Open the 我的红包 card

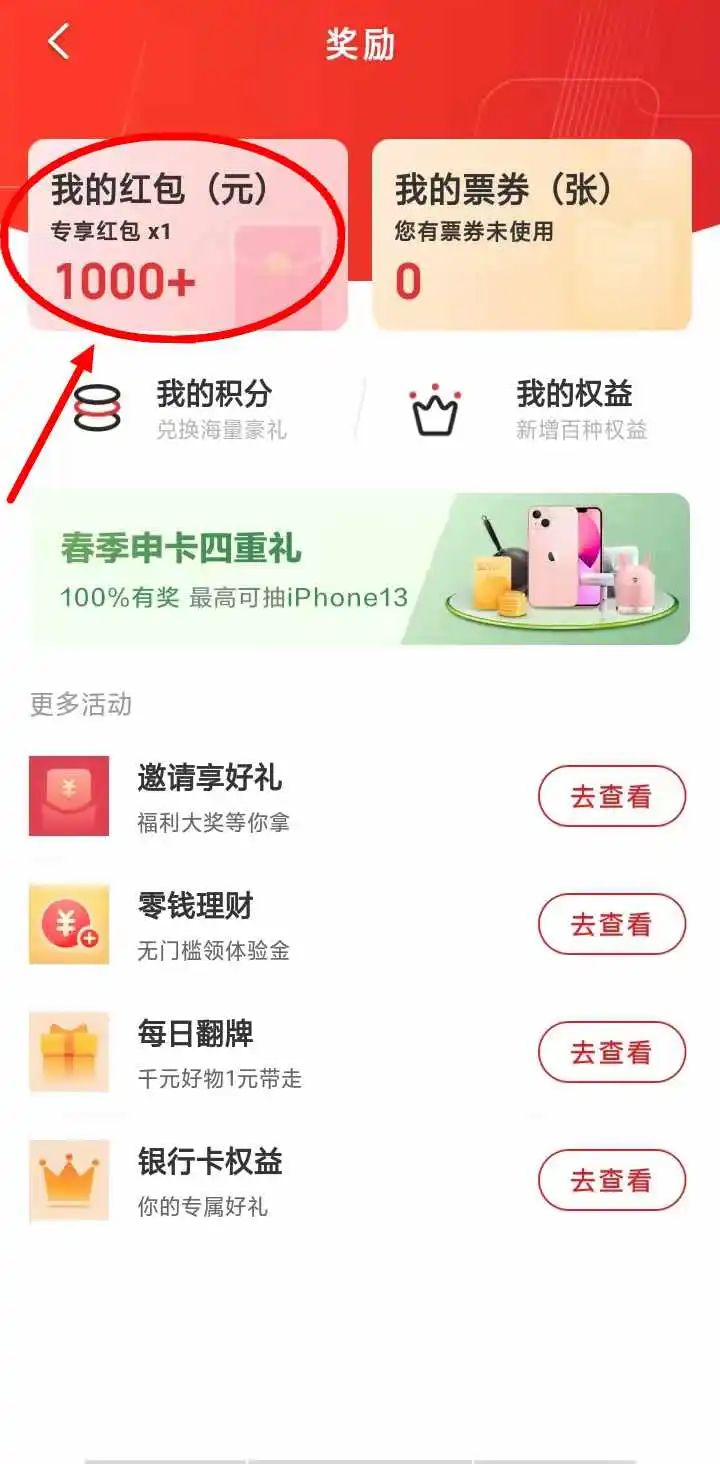187,235
